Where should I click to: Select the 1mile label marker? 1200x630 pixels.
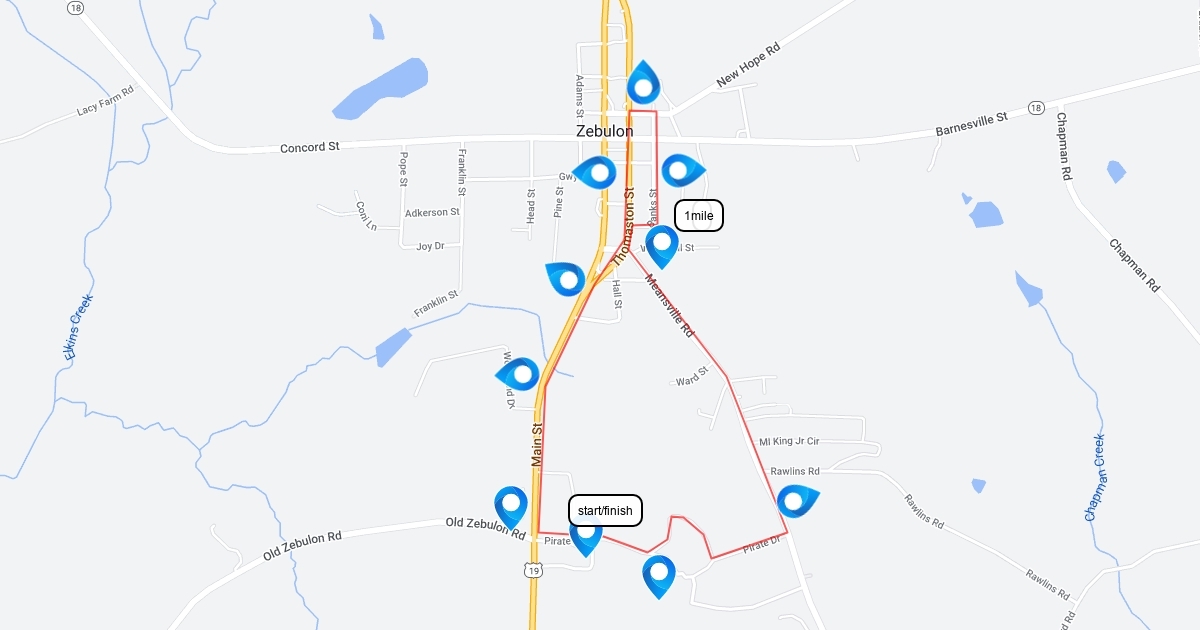(698, 216)
